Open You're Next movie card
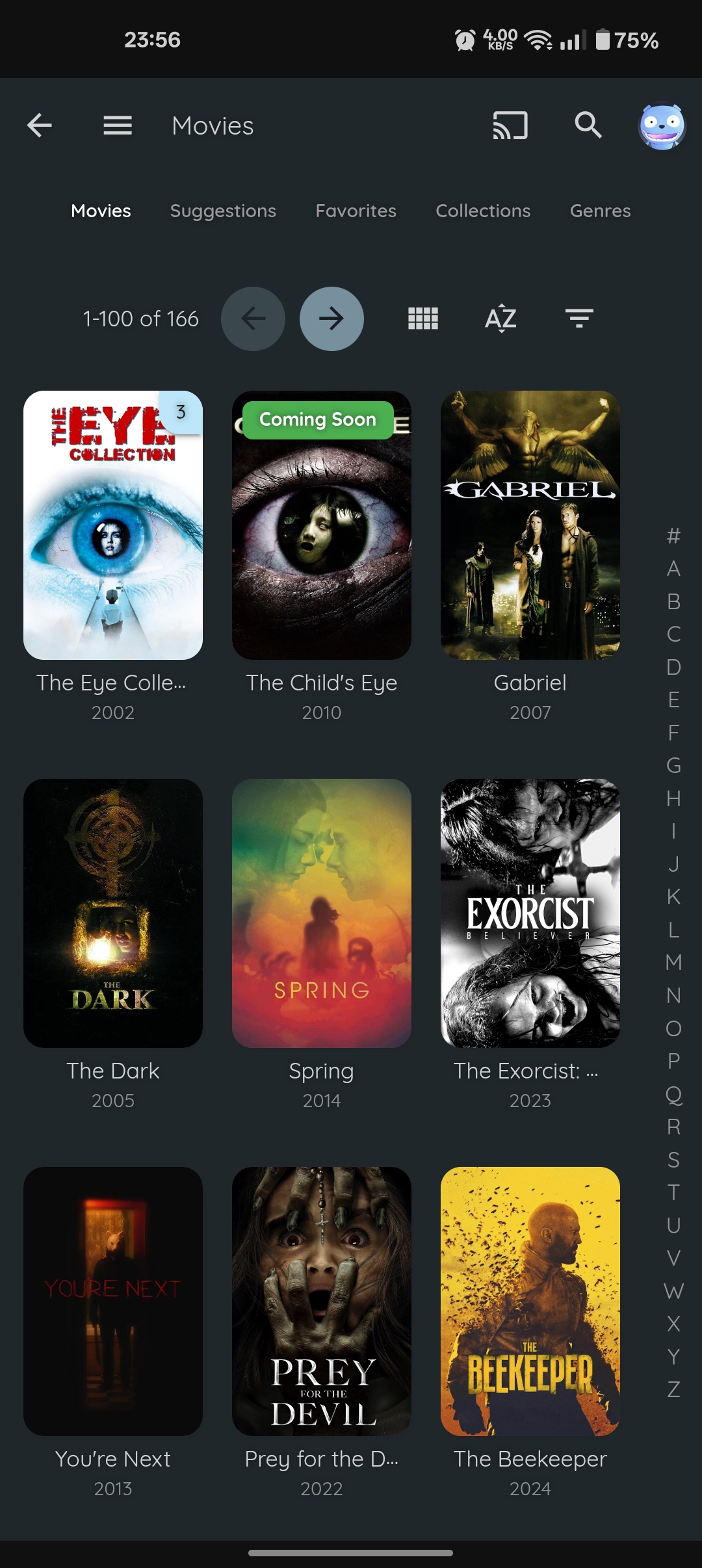 click(x=113, y=1301)
